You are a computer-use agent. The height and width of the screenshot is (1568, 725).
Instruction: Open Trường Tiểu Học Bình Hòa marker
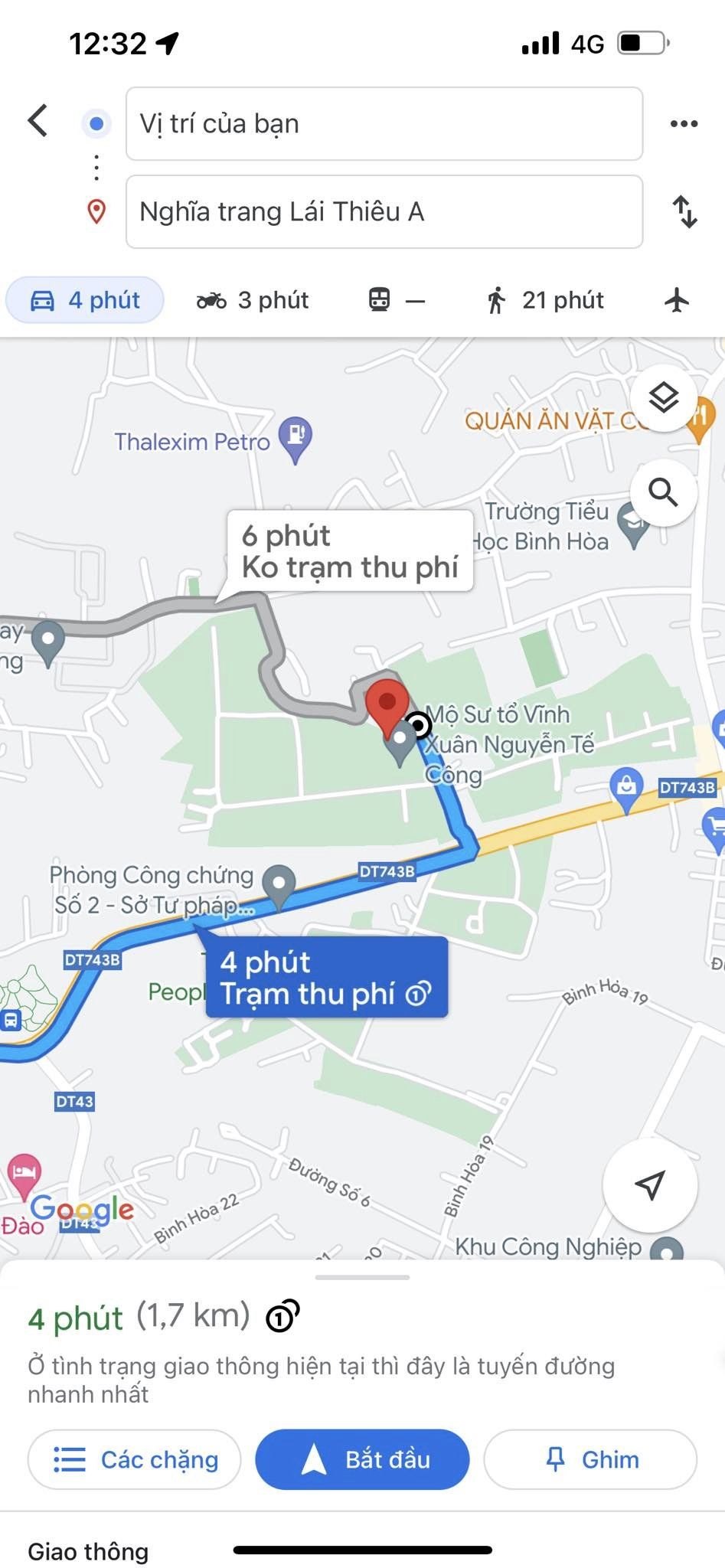tap(633, 524)
